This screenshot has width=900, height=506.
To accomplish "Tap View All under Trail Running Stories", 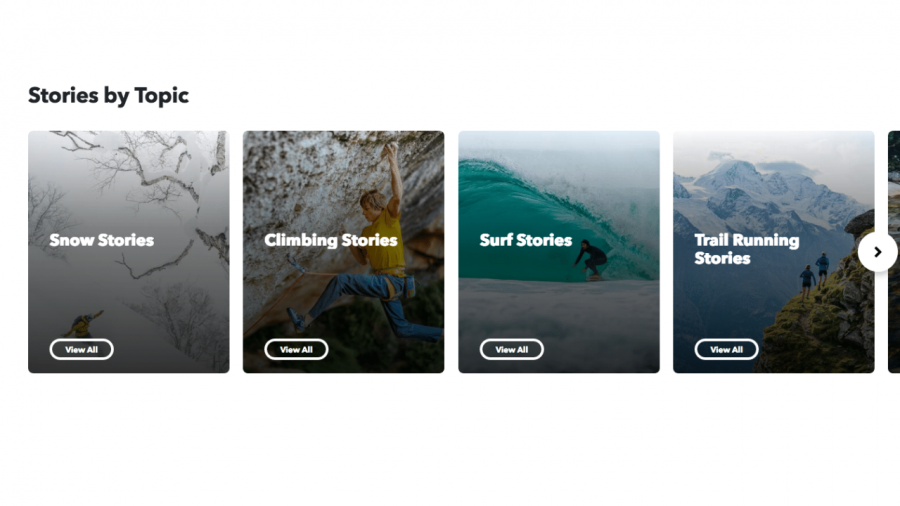I will pos(726,350).
